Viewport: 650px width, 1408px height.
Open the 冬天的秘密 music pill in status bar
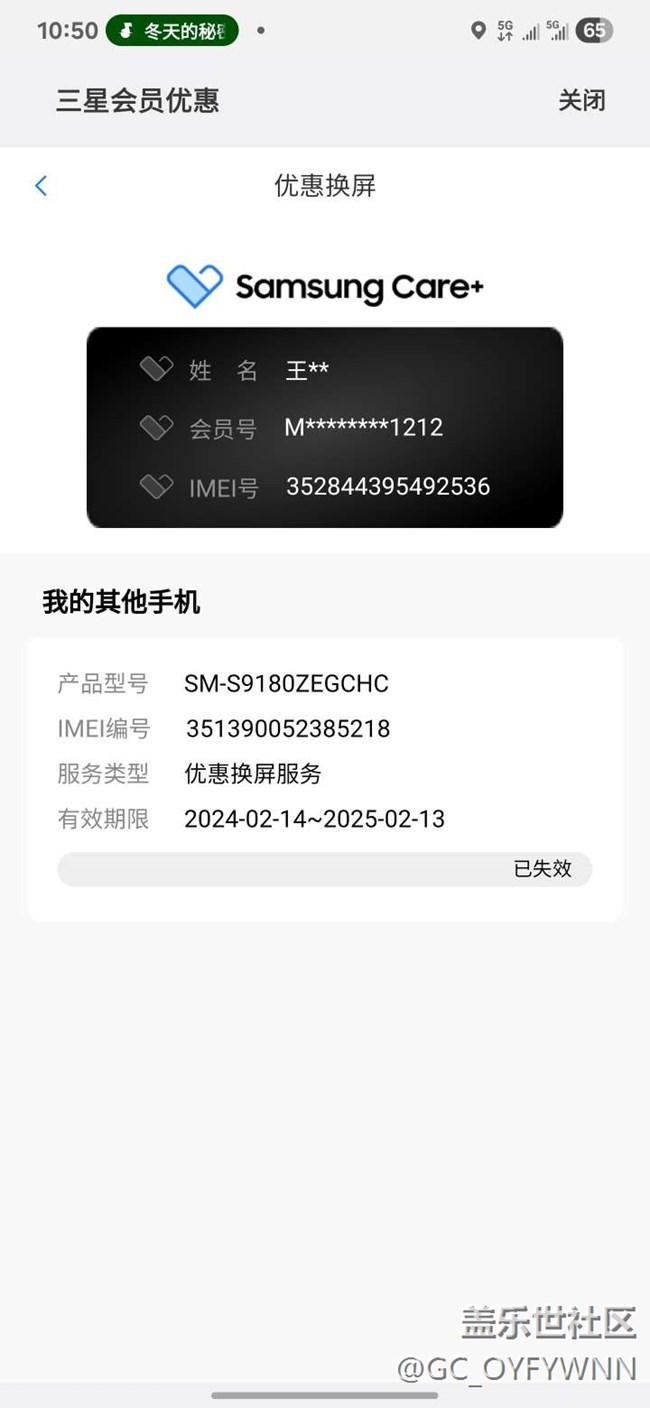tap(172, 31)
